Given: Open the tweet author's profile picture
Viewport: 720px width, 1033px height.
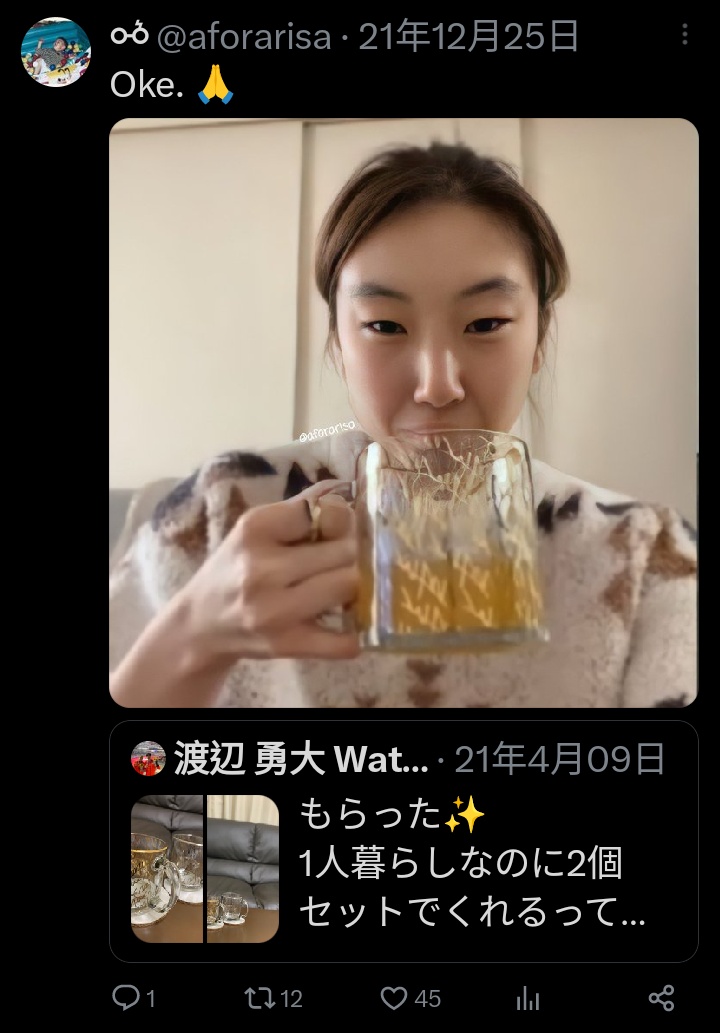Looking at the screenshot, I should [57, 52].
